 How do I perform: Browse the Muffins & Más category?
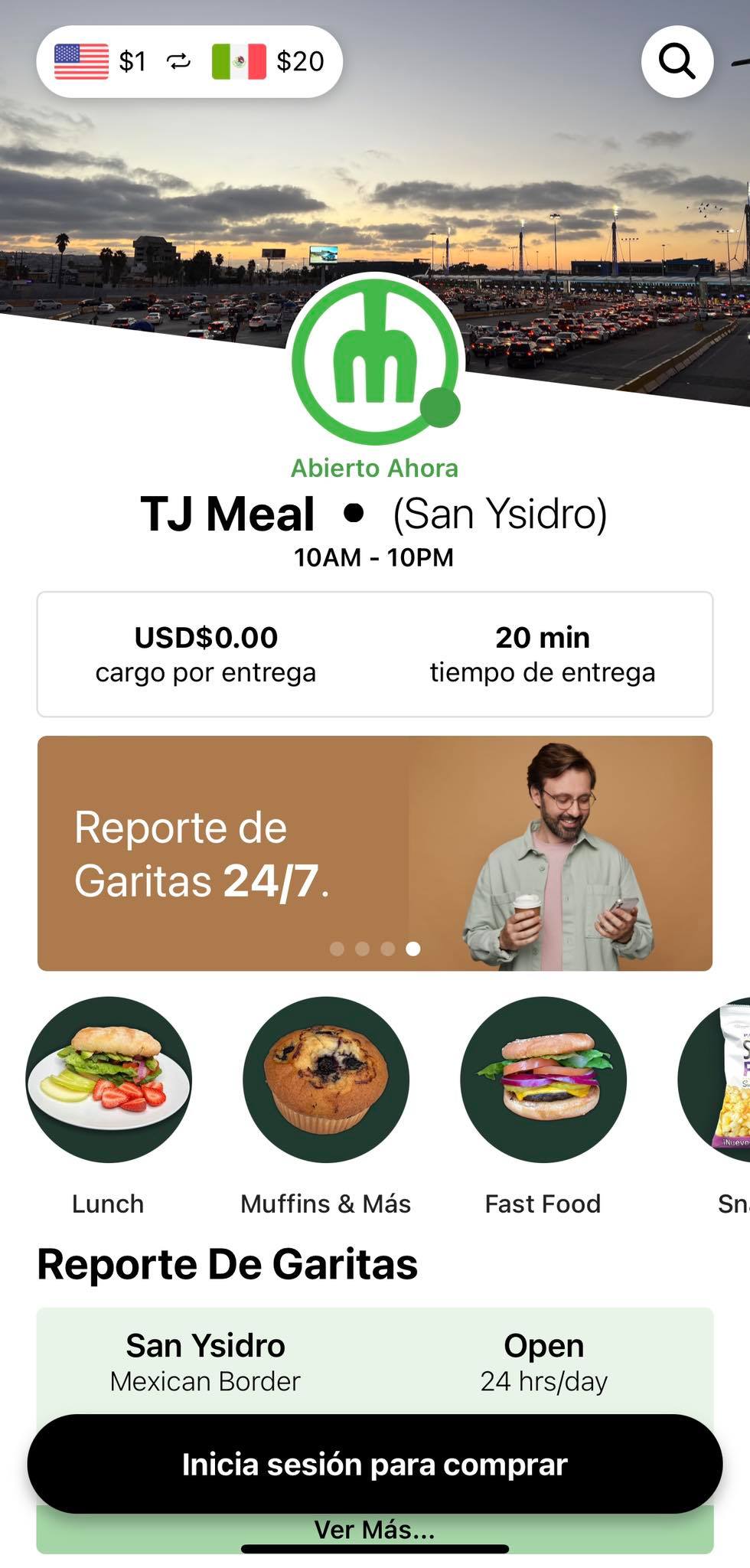(x=326, y=1080)
